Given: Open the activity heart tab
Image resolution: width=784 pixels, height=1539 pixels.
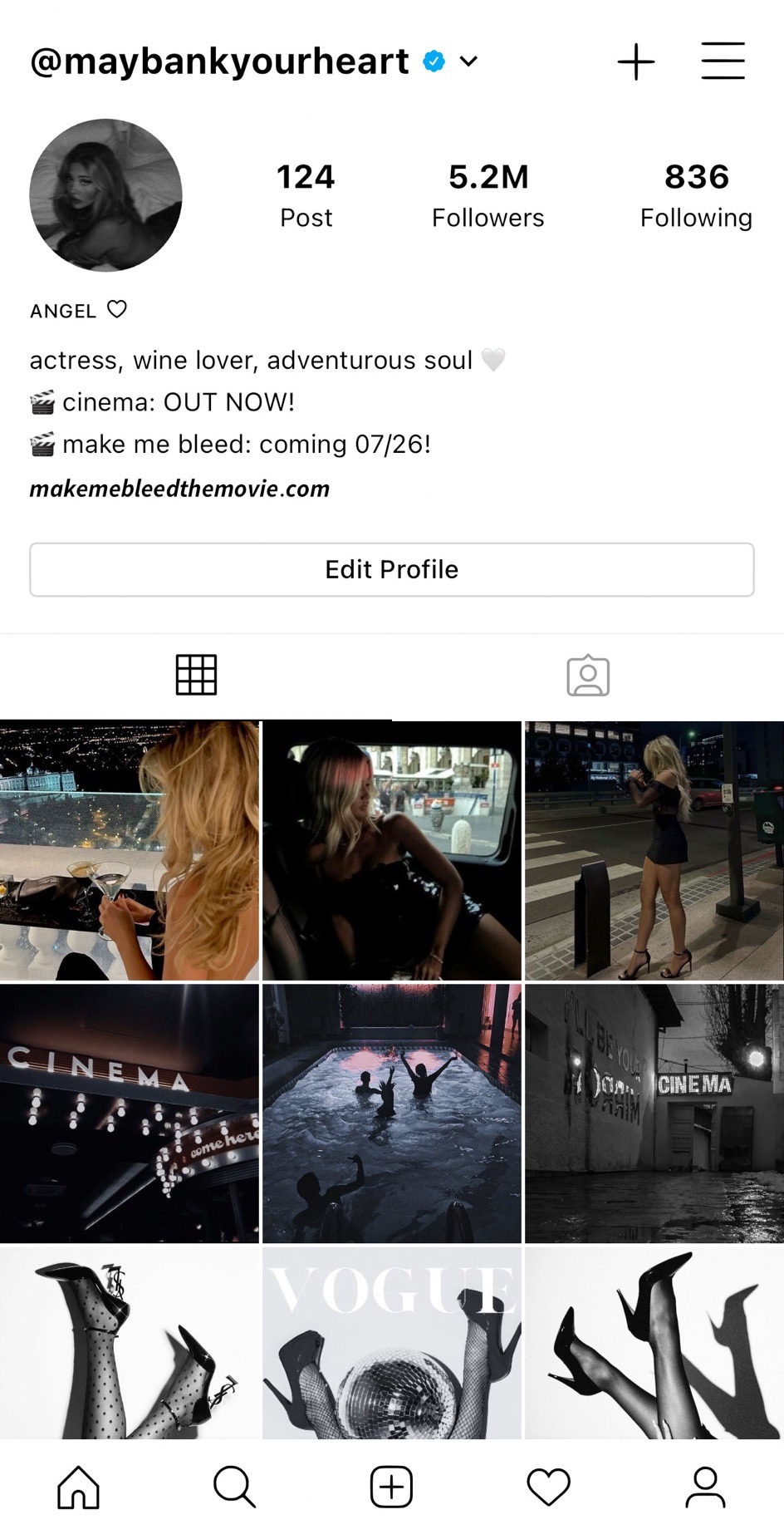Looking at the screenshot, I should tap(548, 1487).
